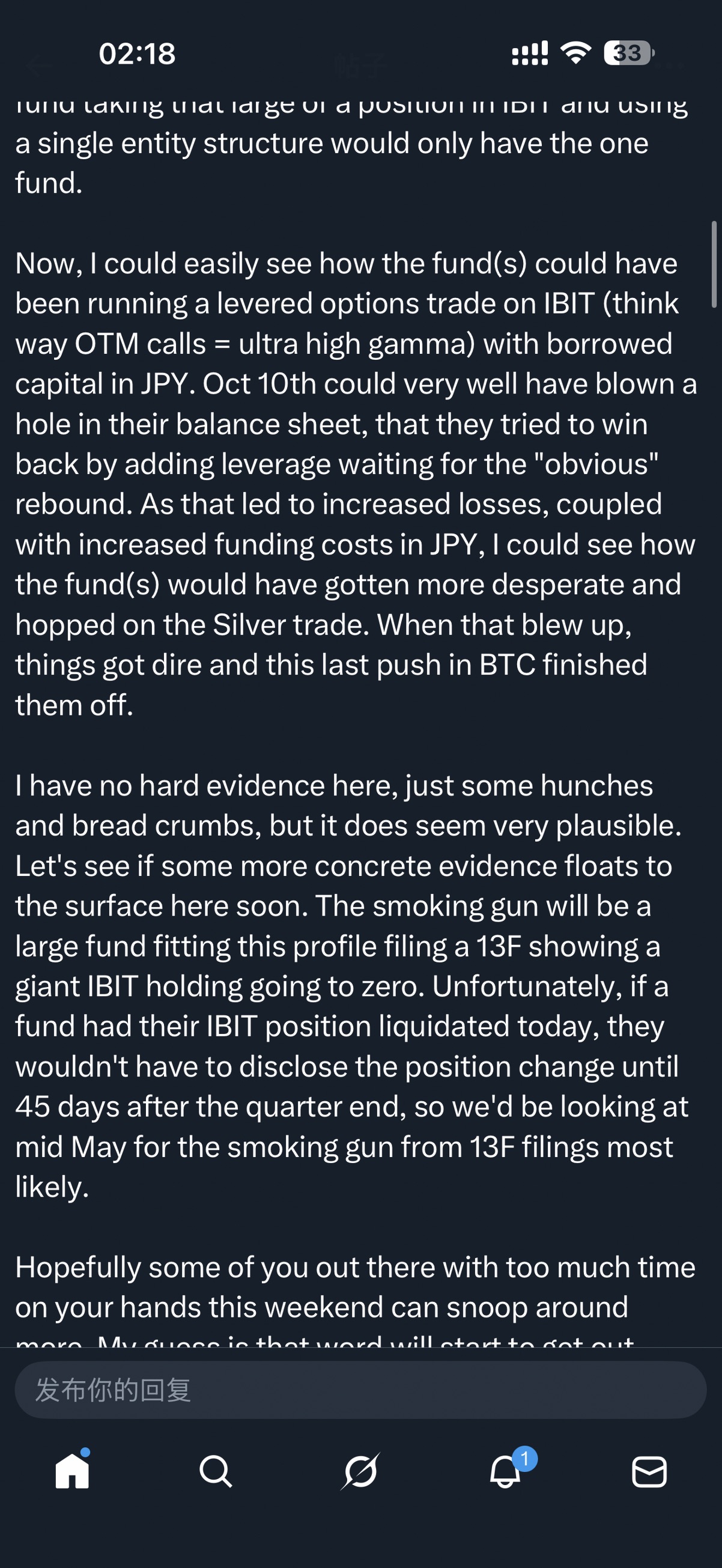Tap the reply field to write a response
Viewport: 722px width, 1568px height.
pos(360,1390)
